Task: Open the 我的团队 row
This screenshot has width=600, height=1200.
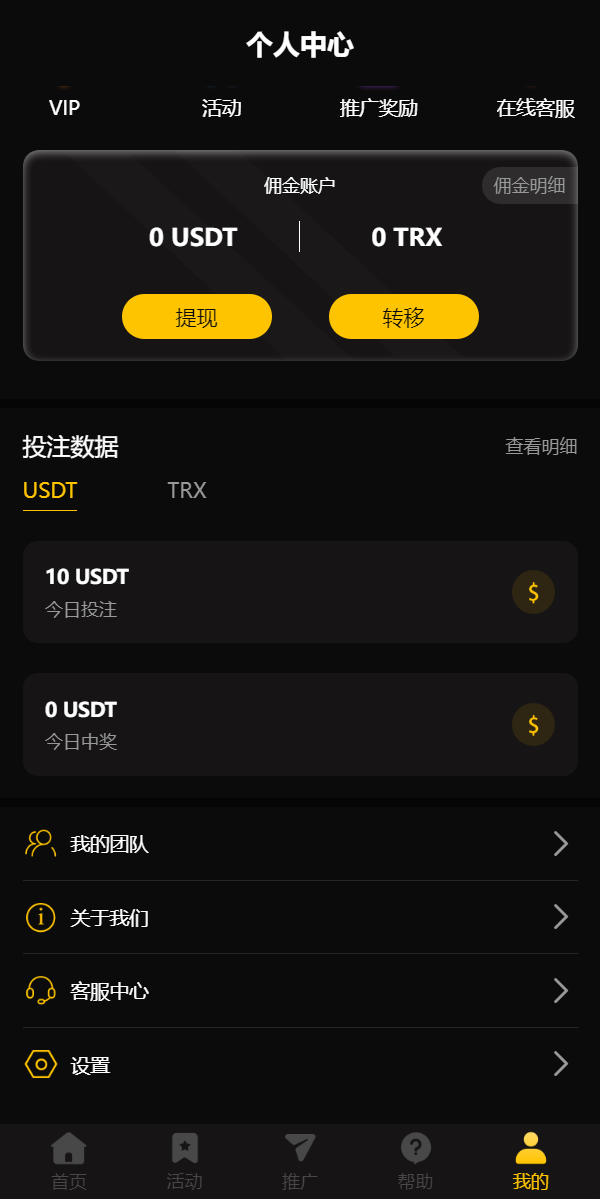Action: pyautogui.click(x=300, y=844)
